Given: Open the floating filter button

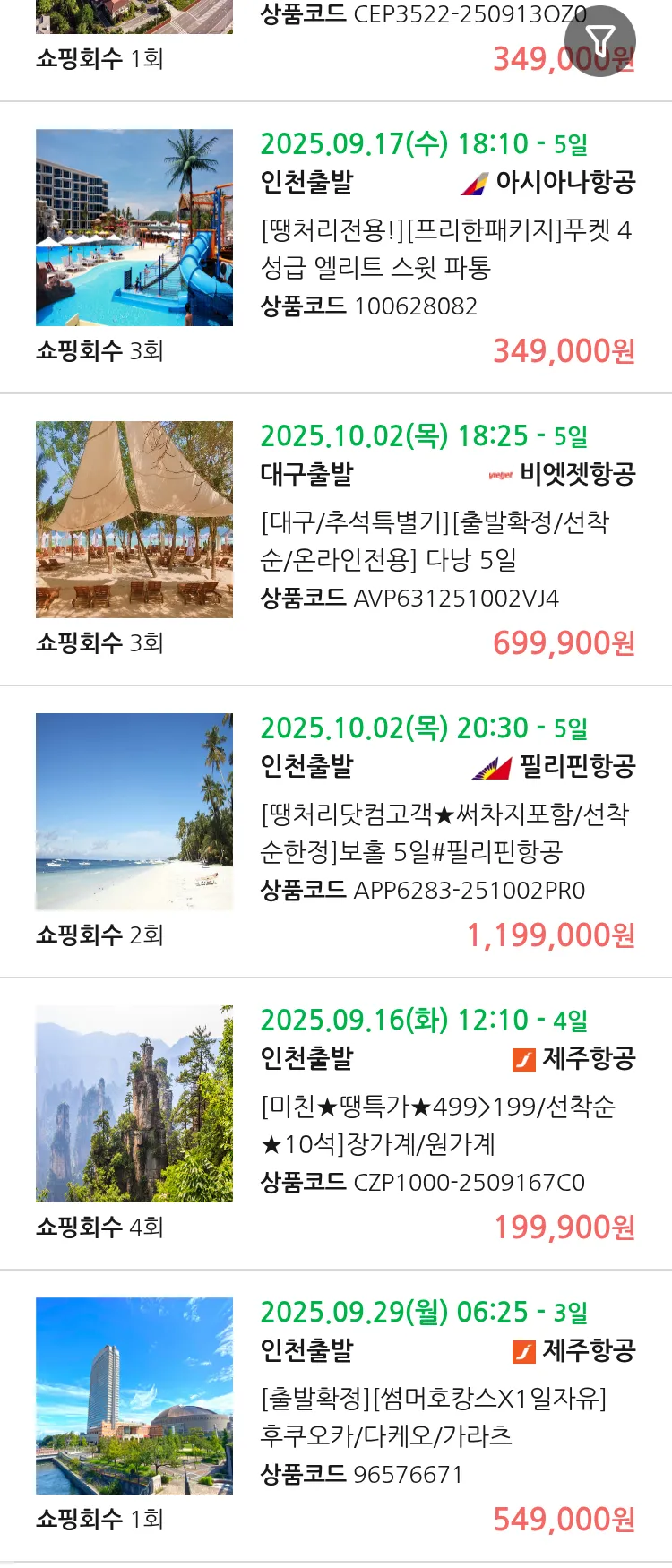Looking at the screenshot, I should [x=599, y=41].
